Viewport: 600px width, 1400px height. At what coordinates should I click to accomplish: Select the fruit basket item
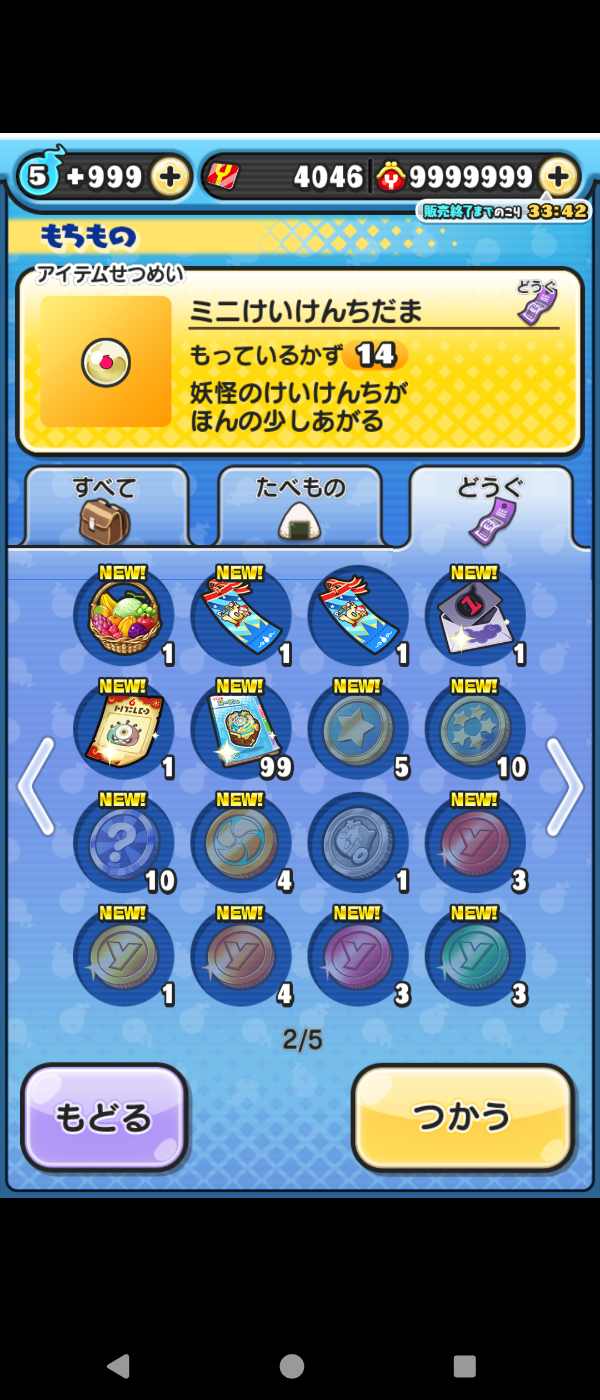click(124, 613)
